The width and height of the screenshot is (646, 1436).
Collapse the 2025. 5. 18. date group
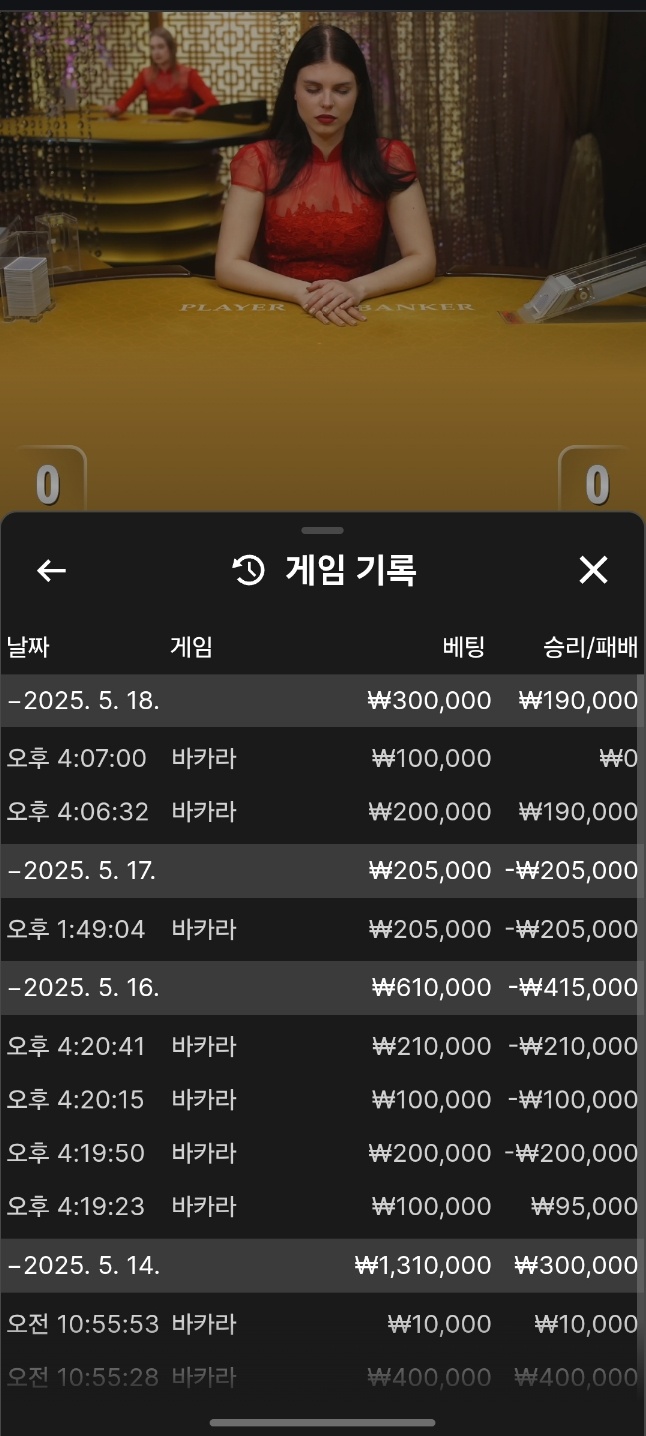pyautogui.click(x=320, y=700)
